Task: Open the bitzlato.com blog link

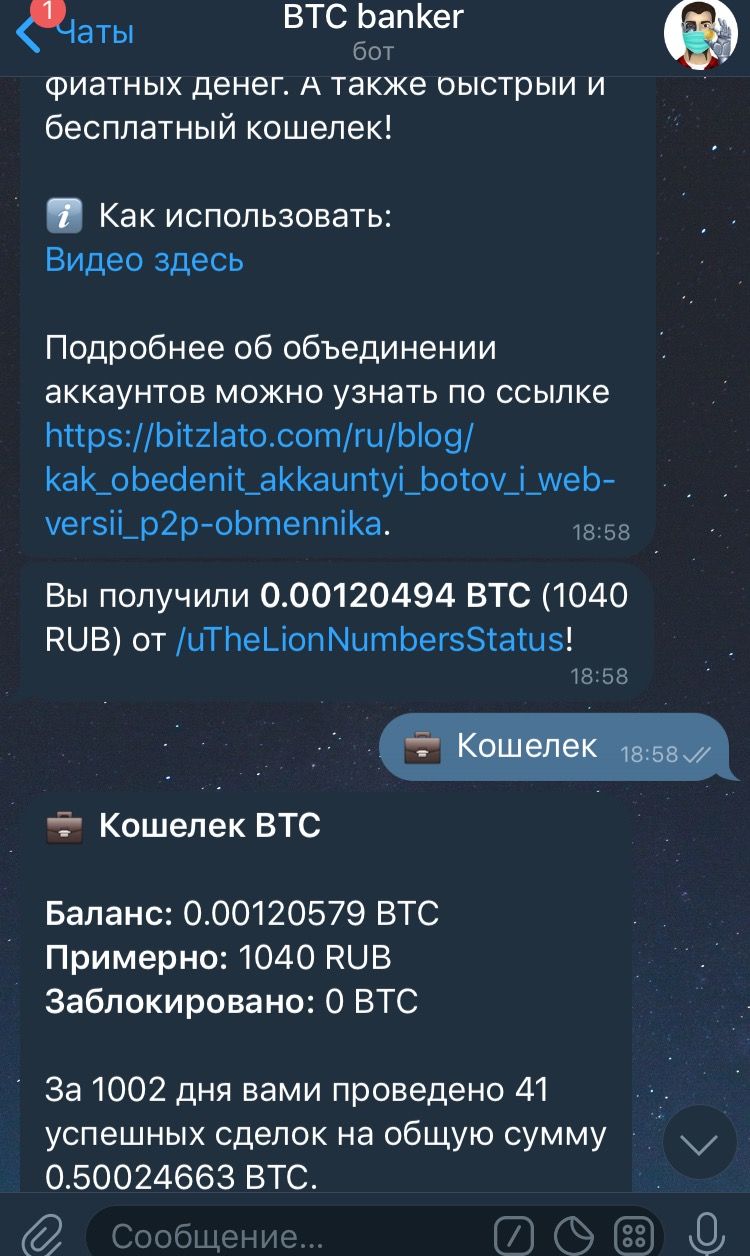Action: click(330, 479)
